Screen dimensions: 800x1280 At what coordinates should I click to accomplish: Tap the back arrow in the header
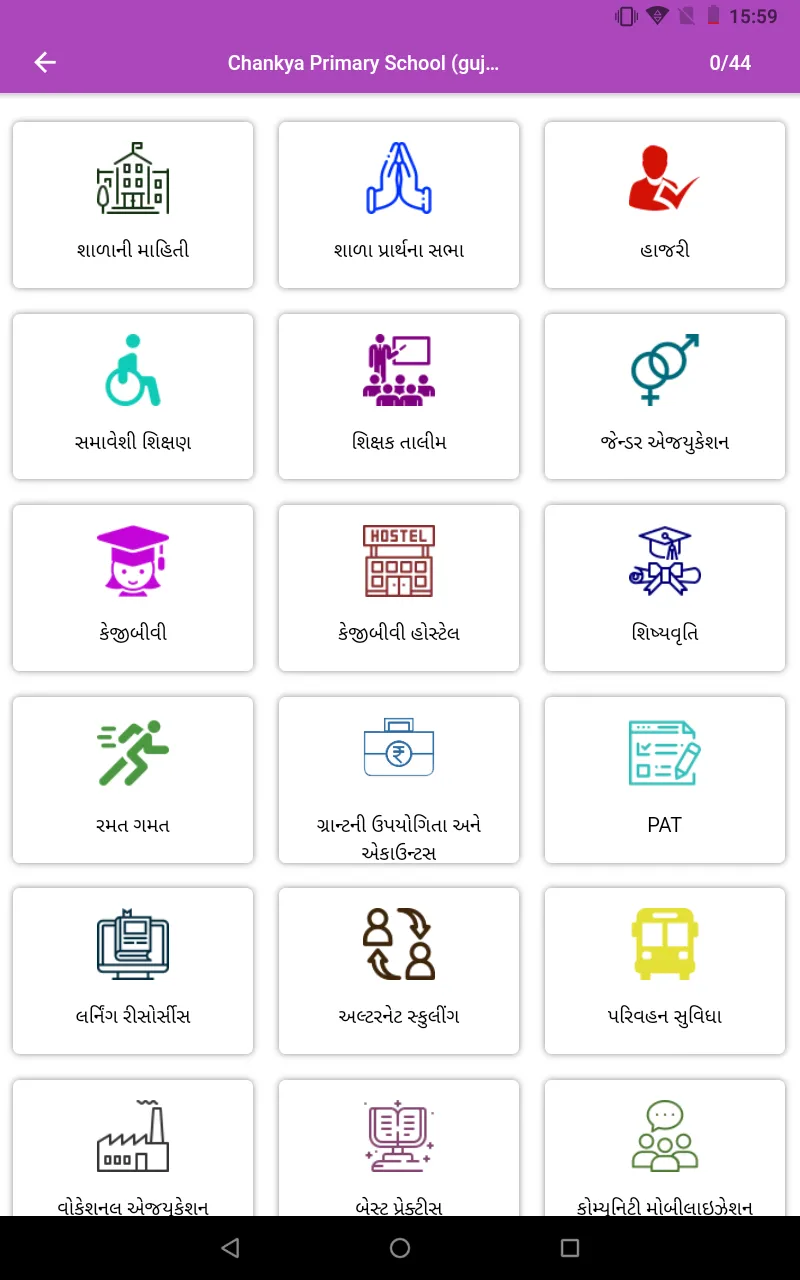44,62
